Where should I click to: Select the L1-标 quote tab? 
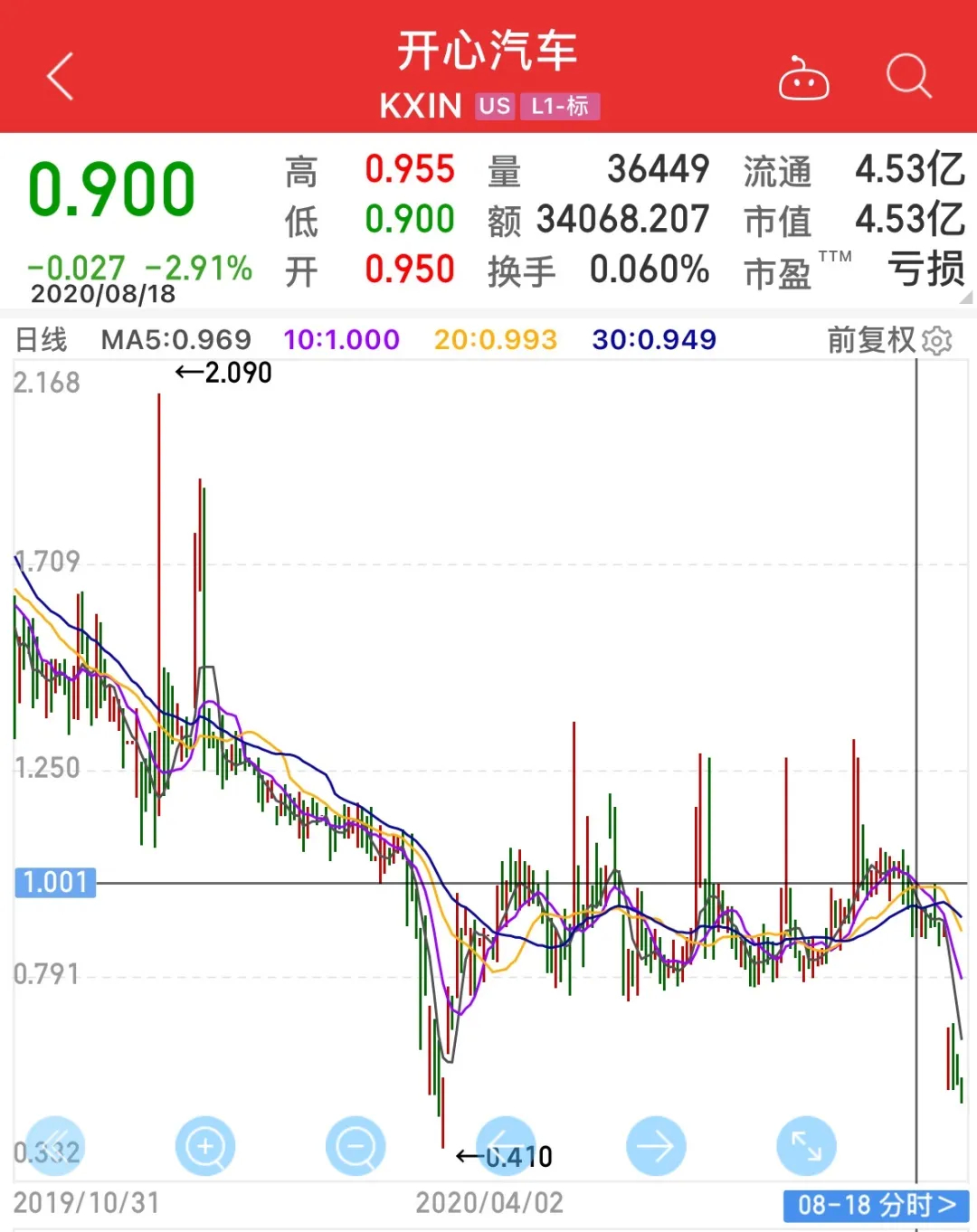pyautogui.click(x=558, y=106)
